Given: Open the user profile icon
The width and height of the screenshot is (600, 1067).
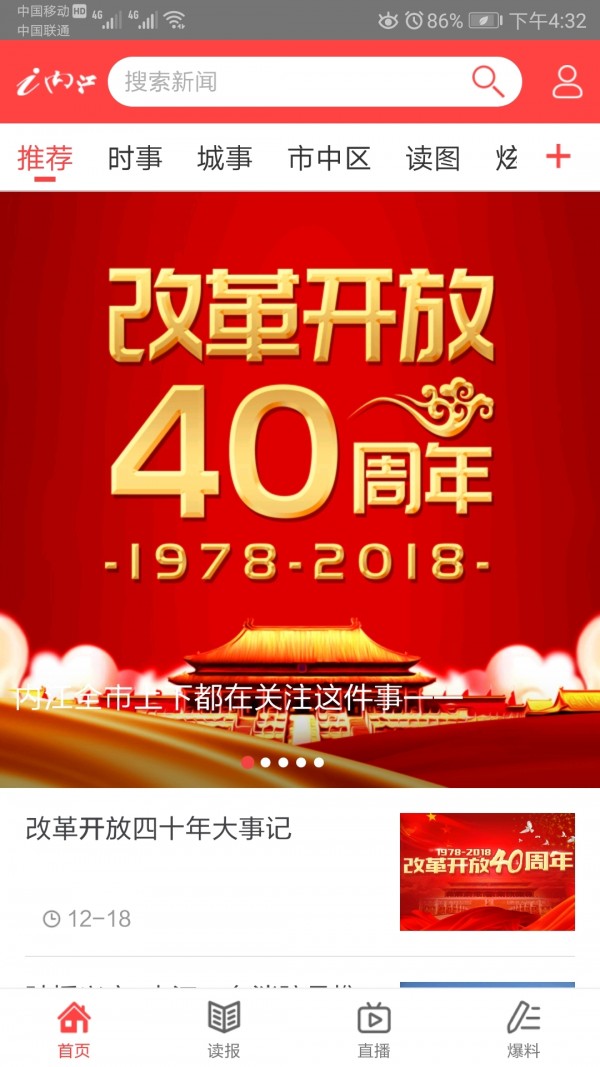Looking at the screenshot, I should tap(567, 82).
